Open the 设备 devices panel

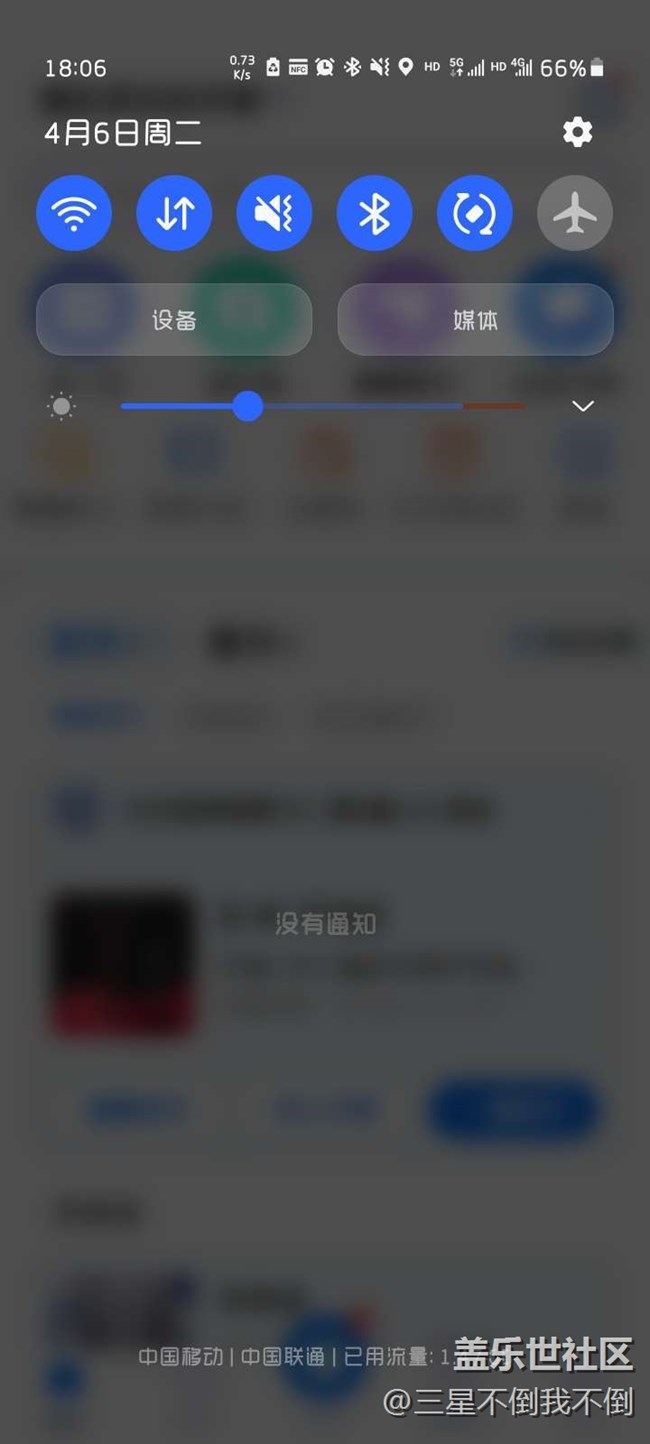pyautogui.click(x=174, y=320)
